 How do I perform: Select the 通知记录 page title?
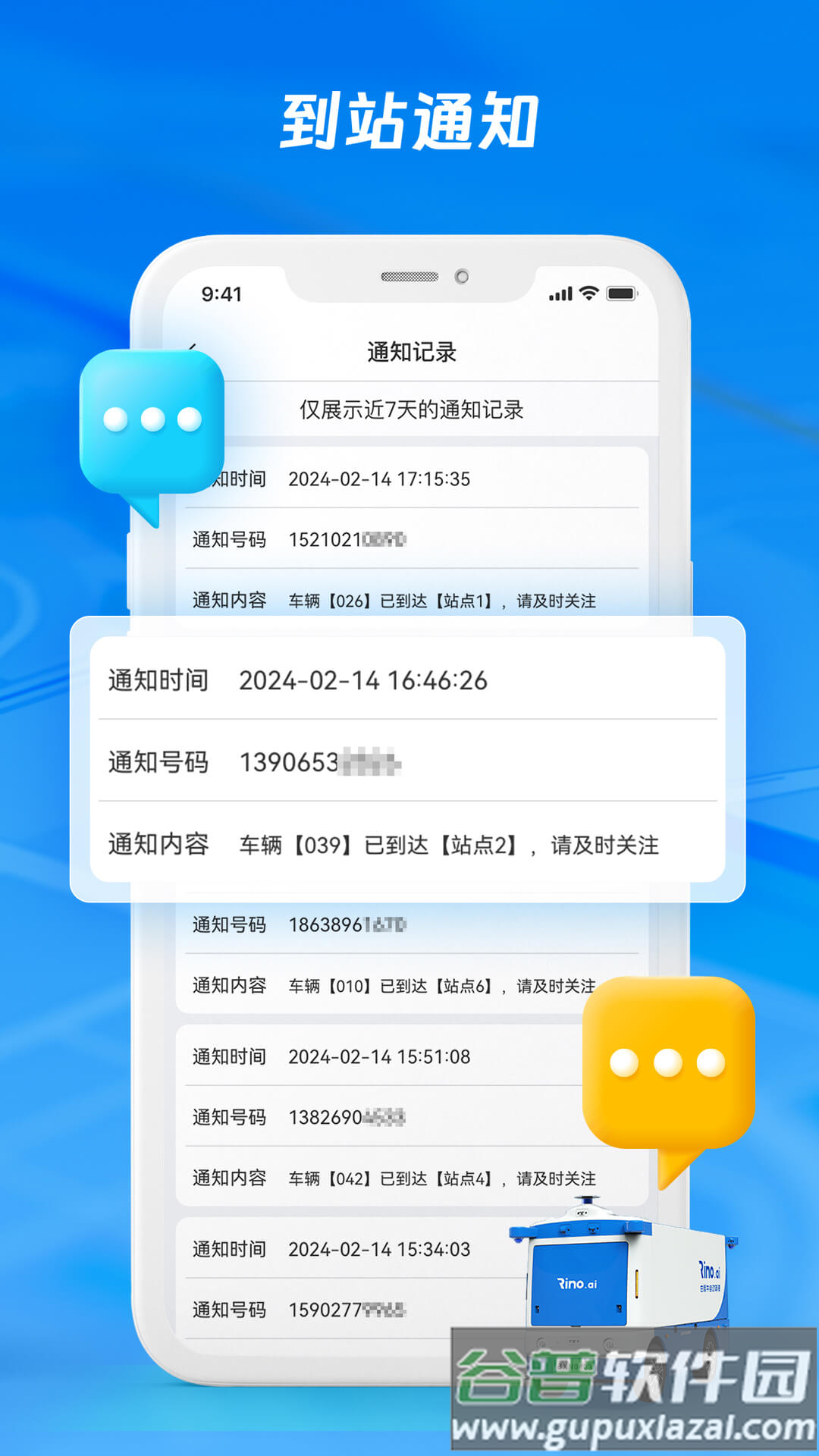click(409, 351)
